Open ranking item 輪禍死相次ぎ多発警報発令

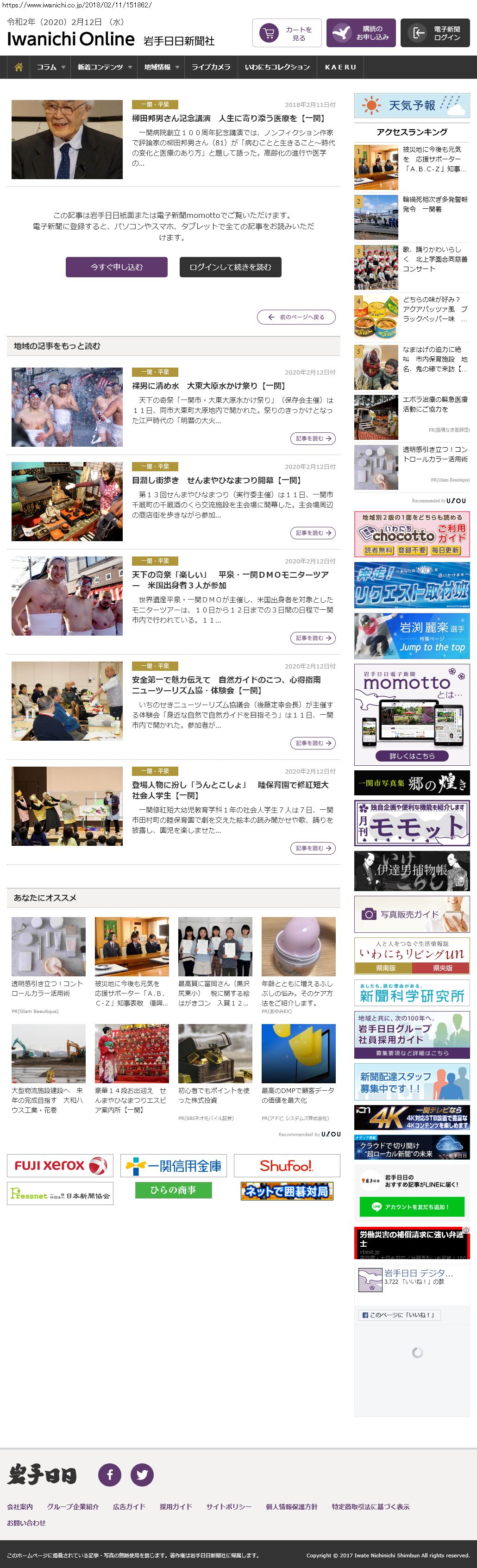pyautogui.click(x=434, y=204)
